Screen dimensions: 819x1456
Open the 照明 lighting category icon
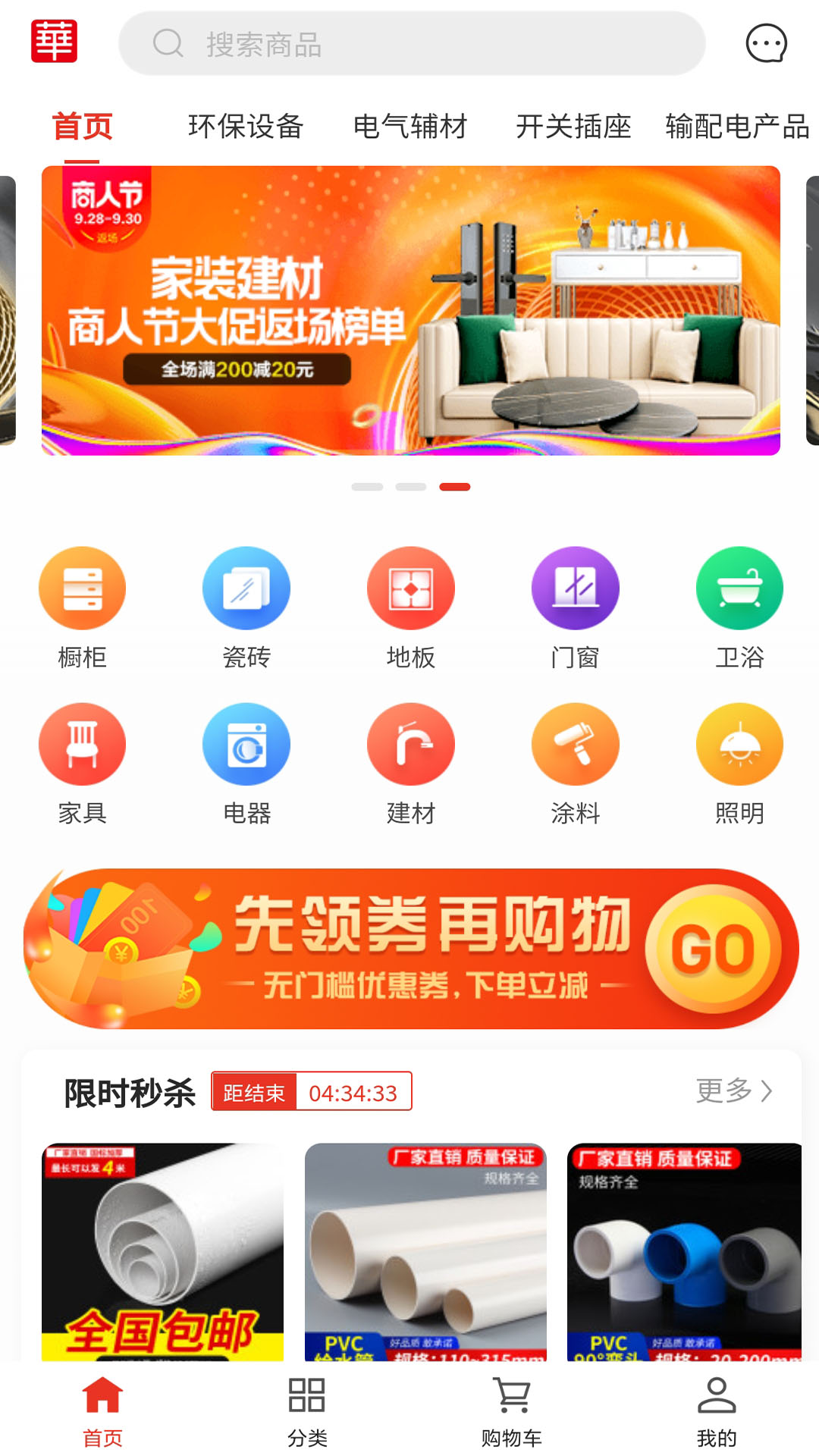pyautogui.click(x=738, y=744)
